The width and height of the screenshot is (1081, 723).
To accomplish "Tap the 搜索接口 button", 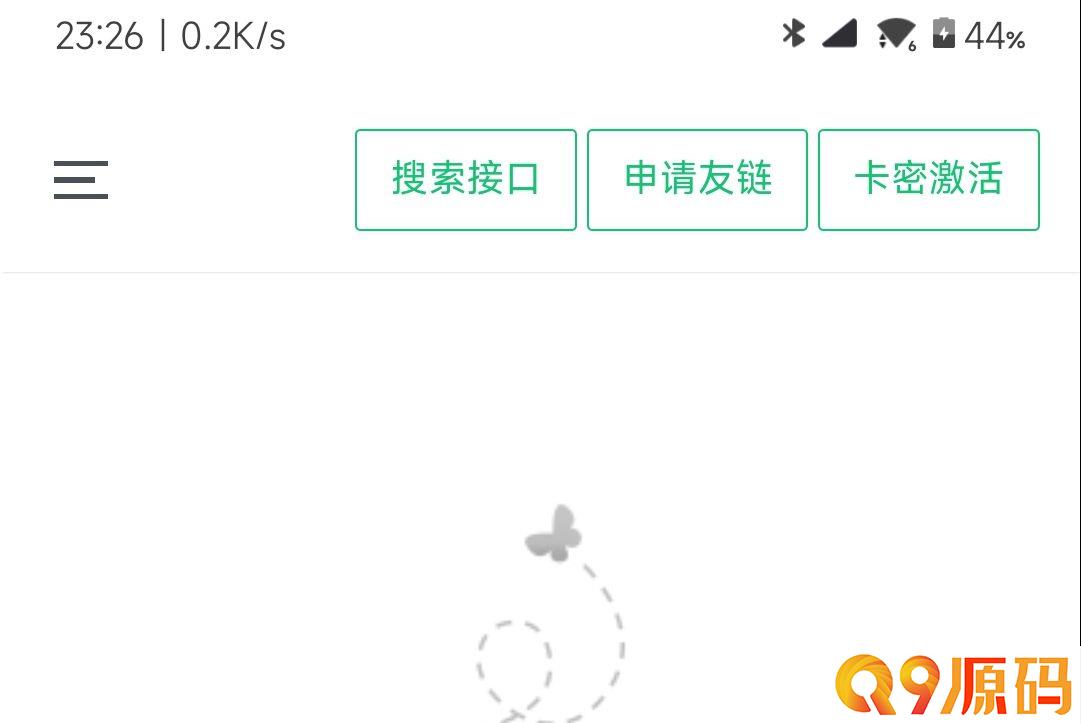I will point(466,180).
